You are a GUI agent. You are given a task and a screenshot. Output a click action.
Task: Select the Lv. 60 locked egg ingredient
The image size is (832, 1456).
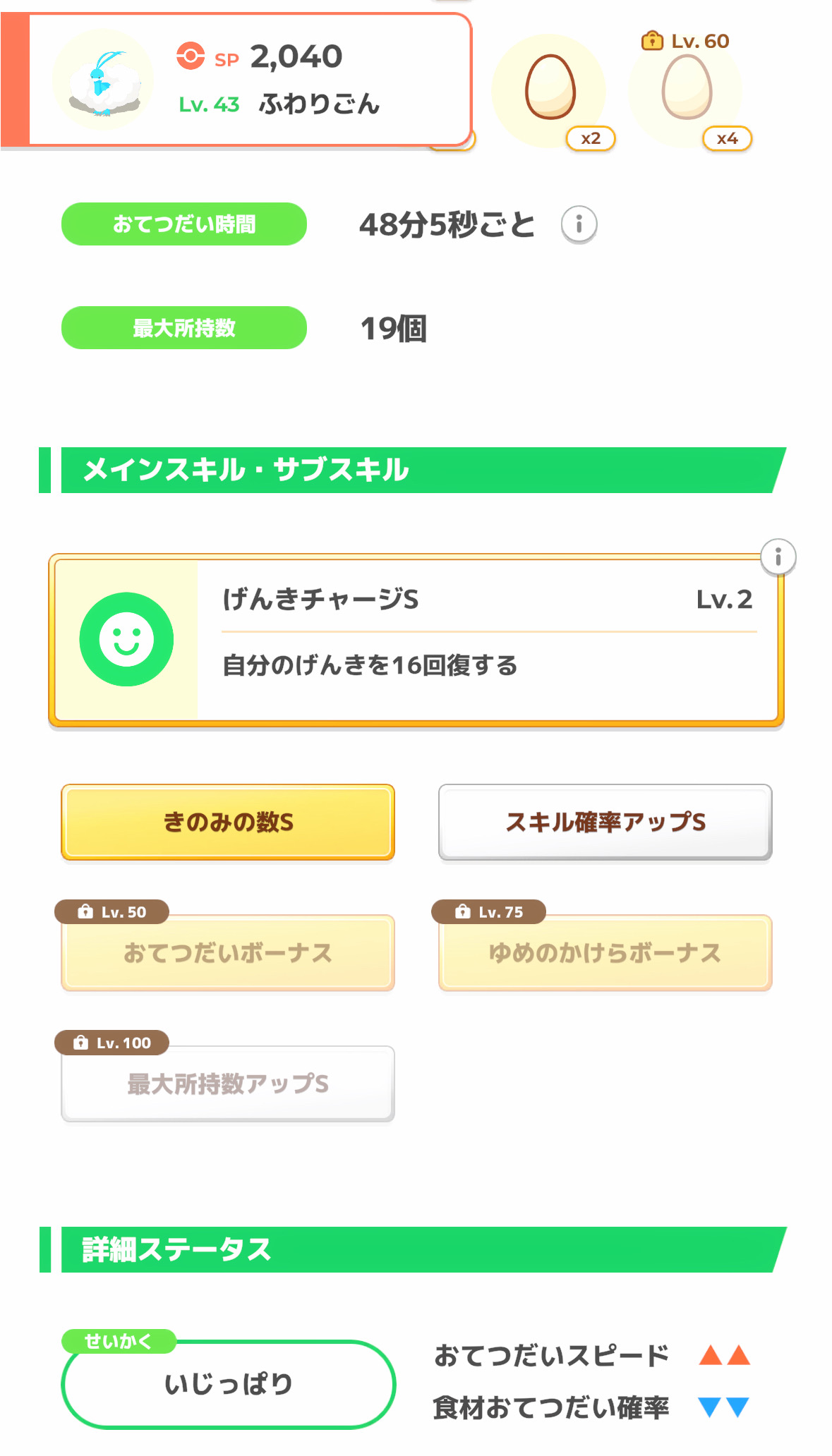click(x=686, y=90)
